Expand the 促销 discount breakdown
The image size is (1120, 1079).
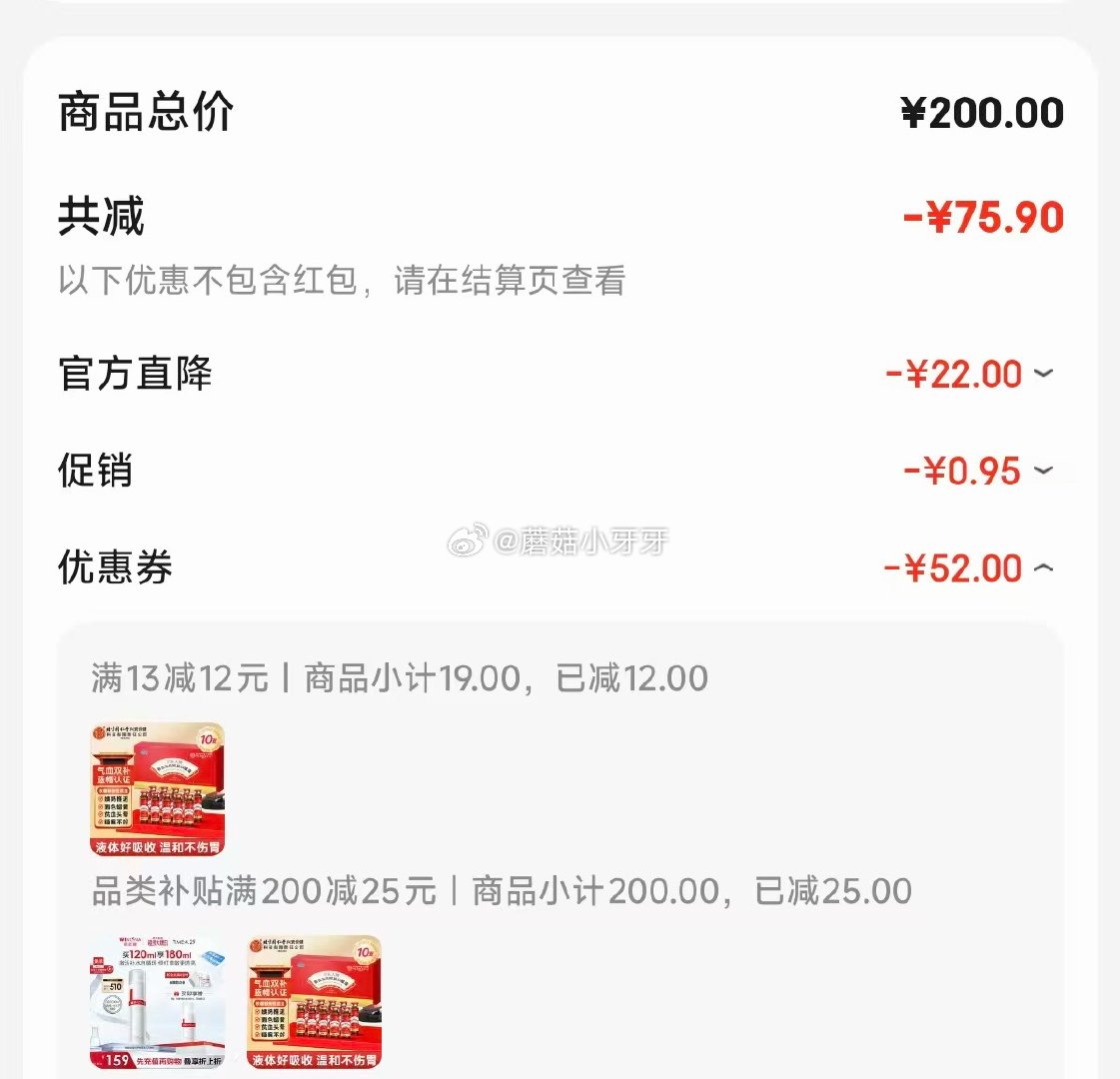pos(1042,471)
